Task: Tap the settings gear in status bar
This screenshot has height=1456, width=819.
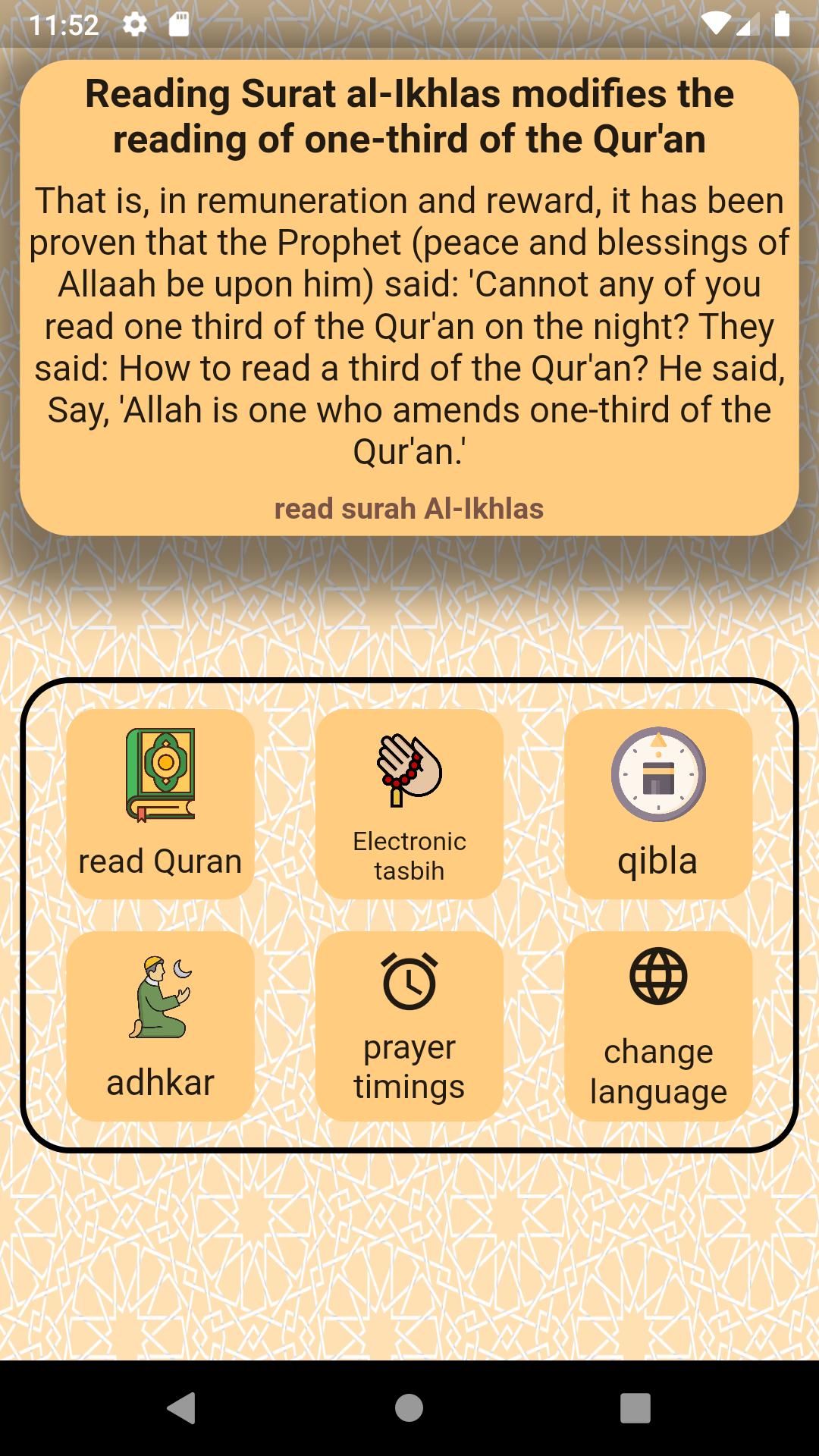Action: pos(134,25)
